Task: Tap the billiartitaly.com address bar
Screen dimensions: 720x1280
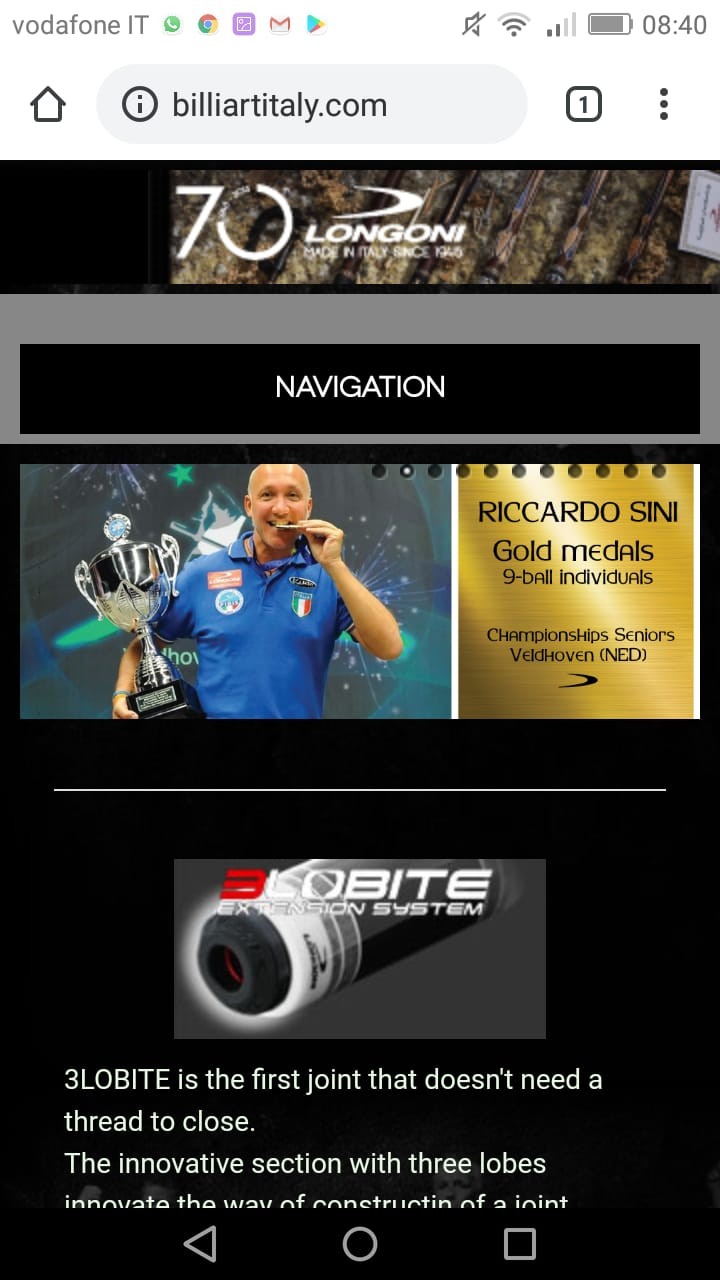Action: (x=330, y=105)
